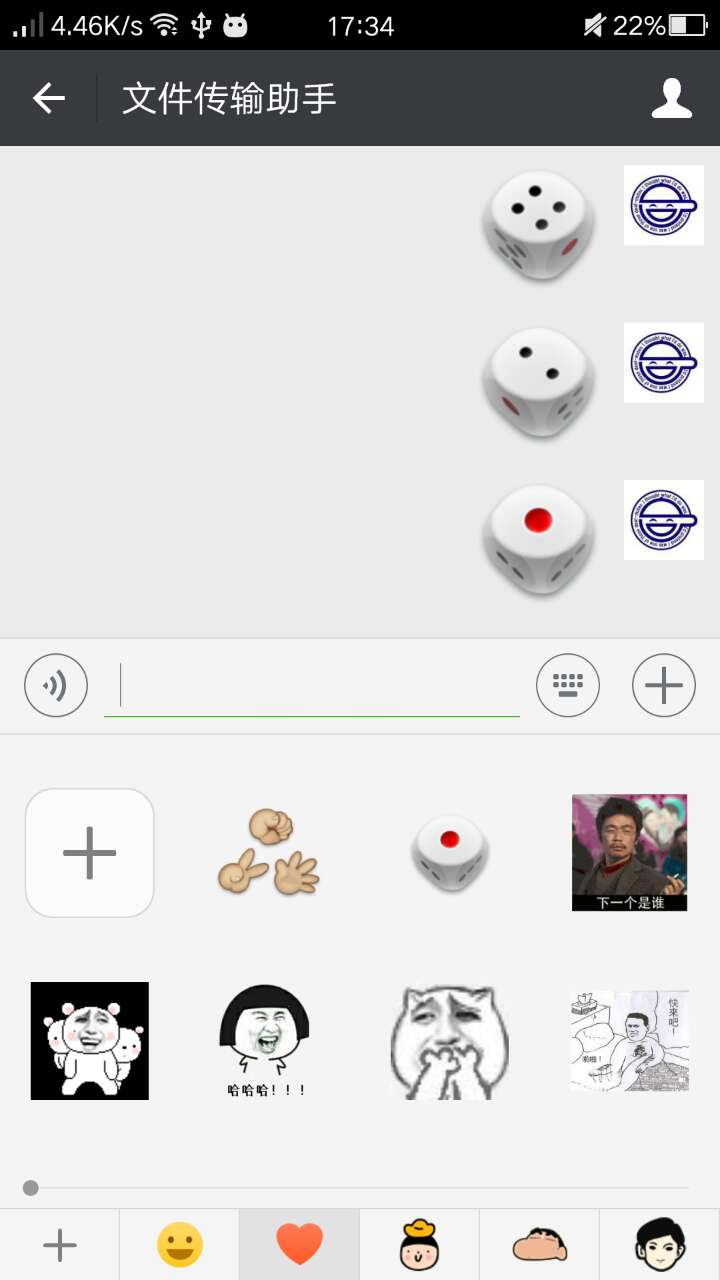Open the Crayon Shin-chan sticker pack
Viewport: 720px width, 1280px height.
[540, 1245]
